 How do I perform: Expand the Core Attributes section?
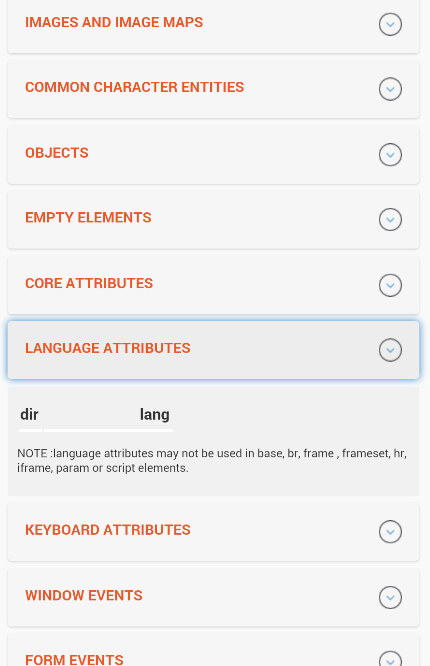click(x=213, y=285)
